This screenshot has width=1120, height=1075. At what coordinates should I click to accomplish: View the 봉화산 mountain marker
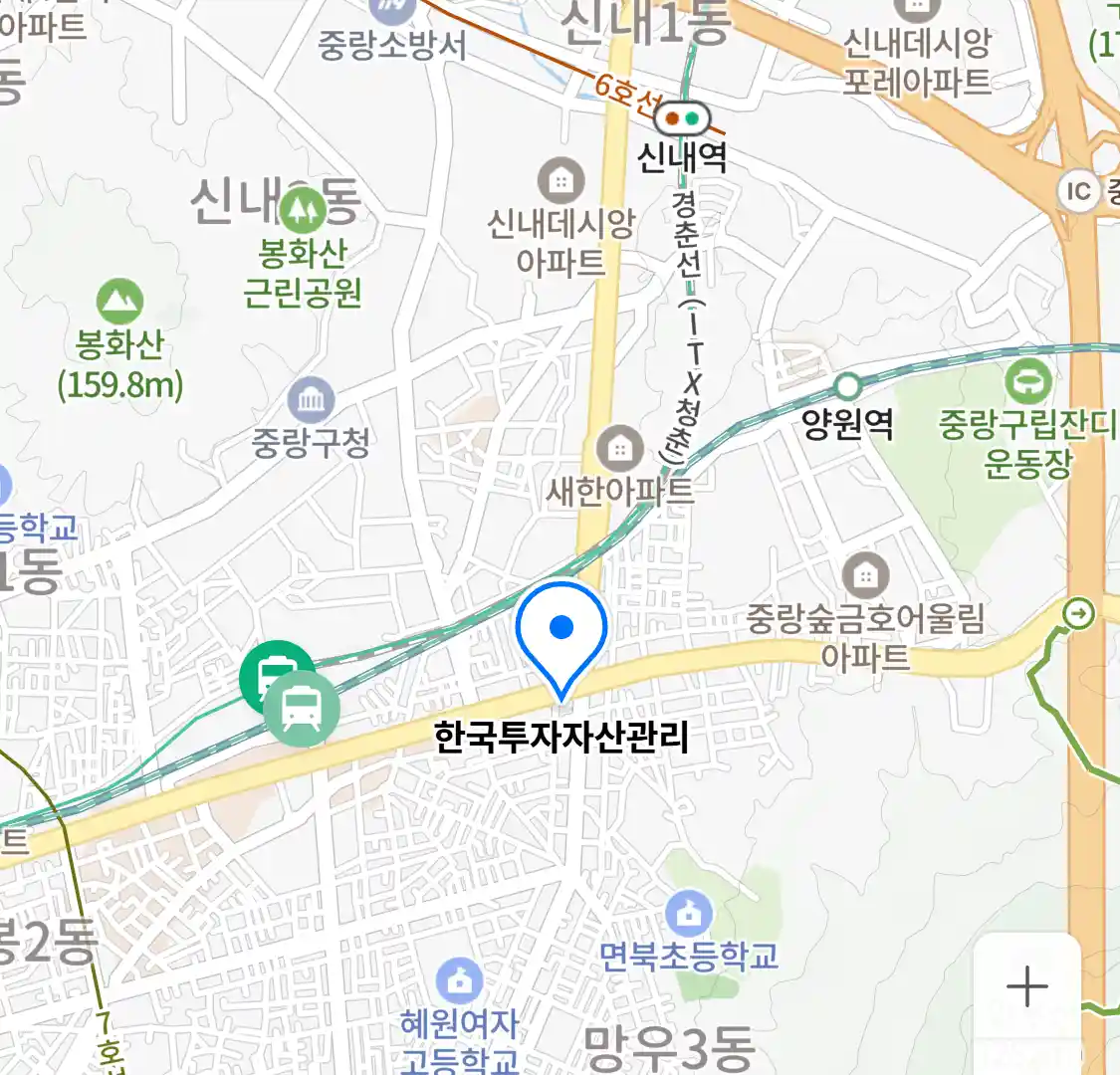pos(119,303)
